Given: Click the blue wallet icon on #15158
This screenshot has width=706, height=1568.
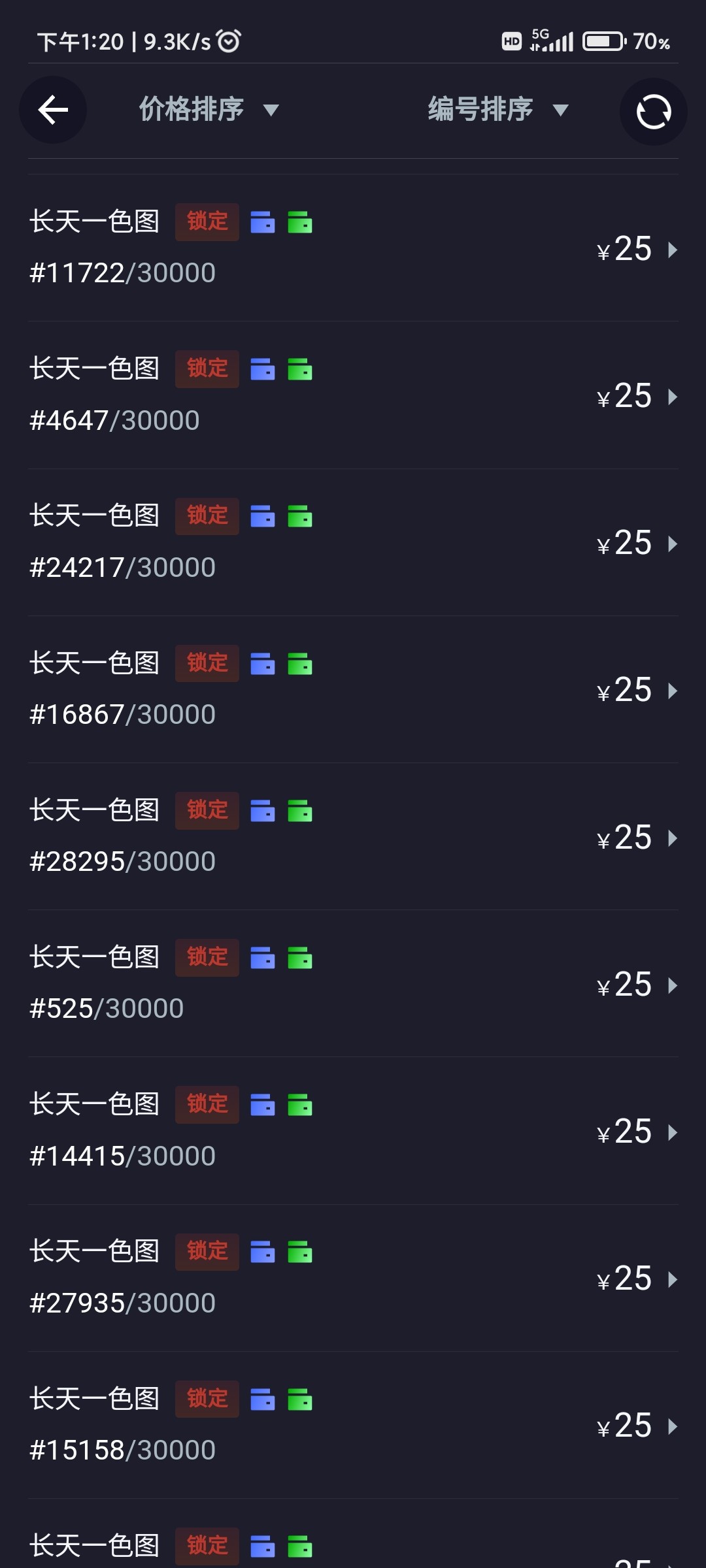Looking at the screenshot, I should (x=263, y=1399).
